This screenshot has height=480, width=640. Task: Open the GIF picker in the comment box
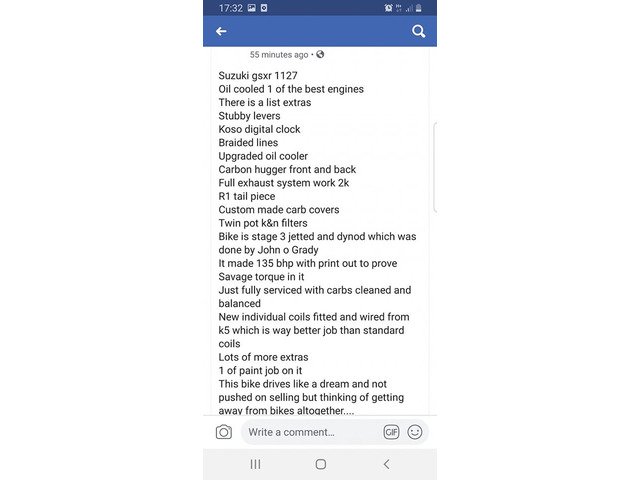point(391,432)
